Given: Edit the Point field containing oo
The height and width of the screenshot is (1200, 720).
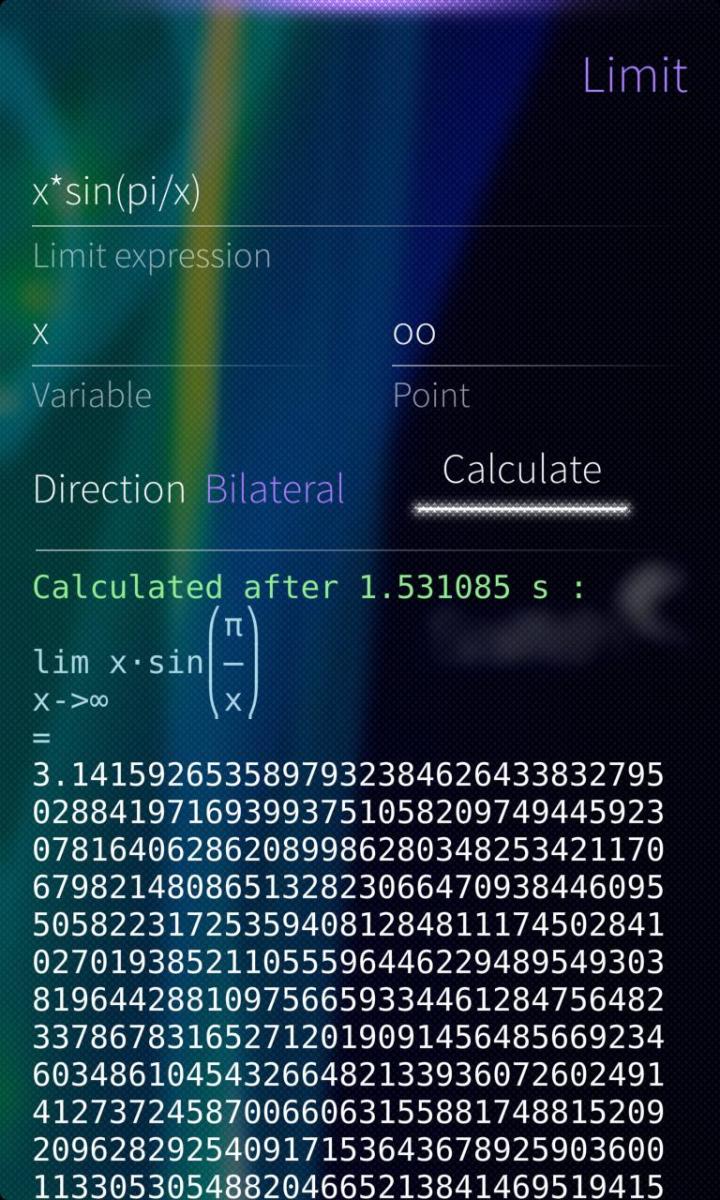Looking at the screenshot, I should click(x=530, y=334).
